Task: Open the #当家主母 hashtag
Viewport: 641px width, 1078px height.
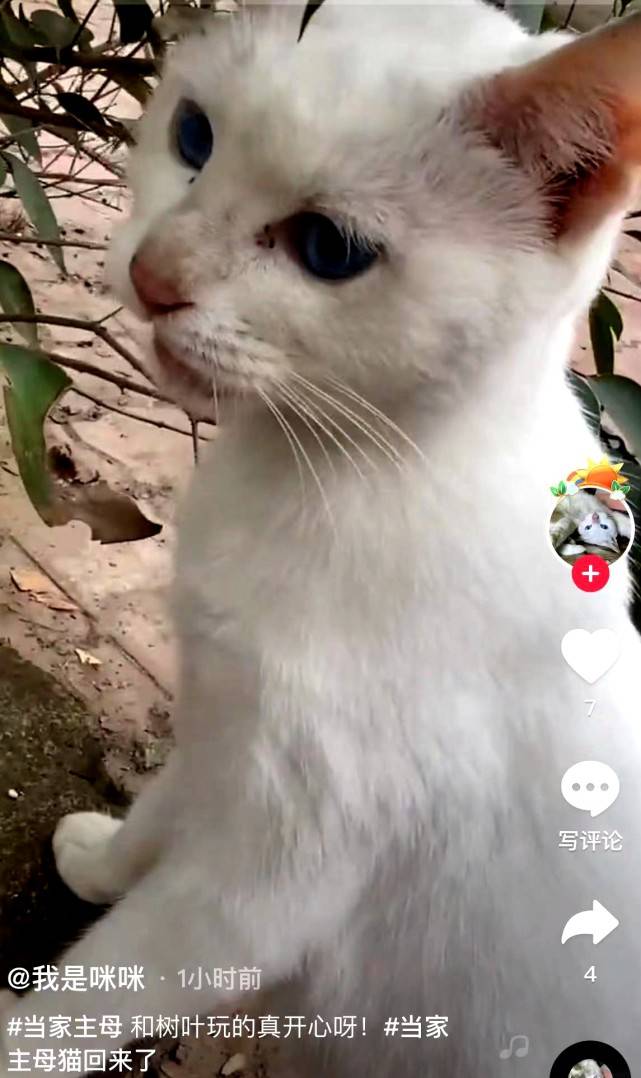Action: click(65, 1026)
